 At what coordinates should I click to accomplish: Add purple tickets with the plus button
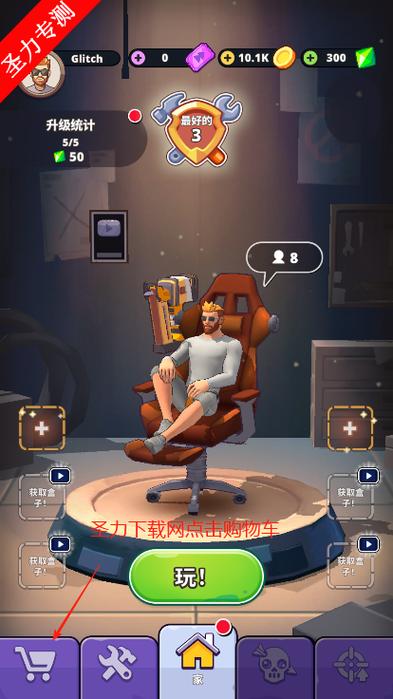tap(138, 58)
